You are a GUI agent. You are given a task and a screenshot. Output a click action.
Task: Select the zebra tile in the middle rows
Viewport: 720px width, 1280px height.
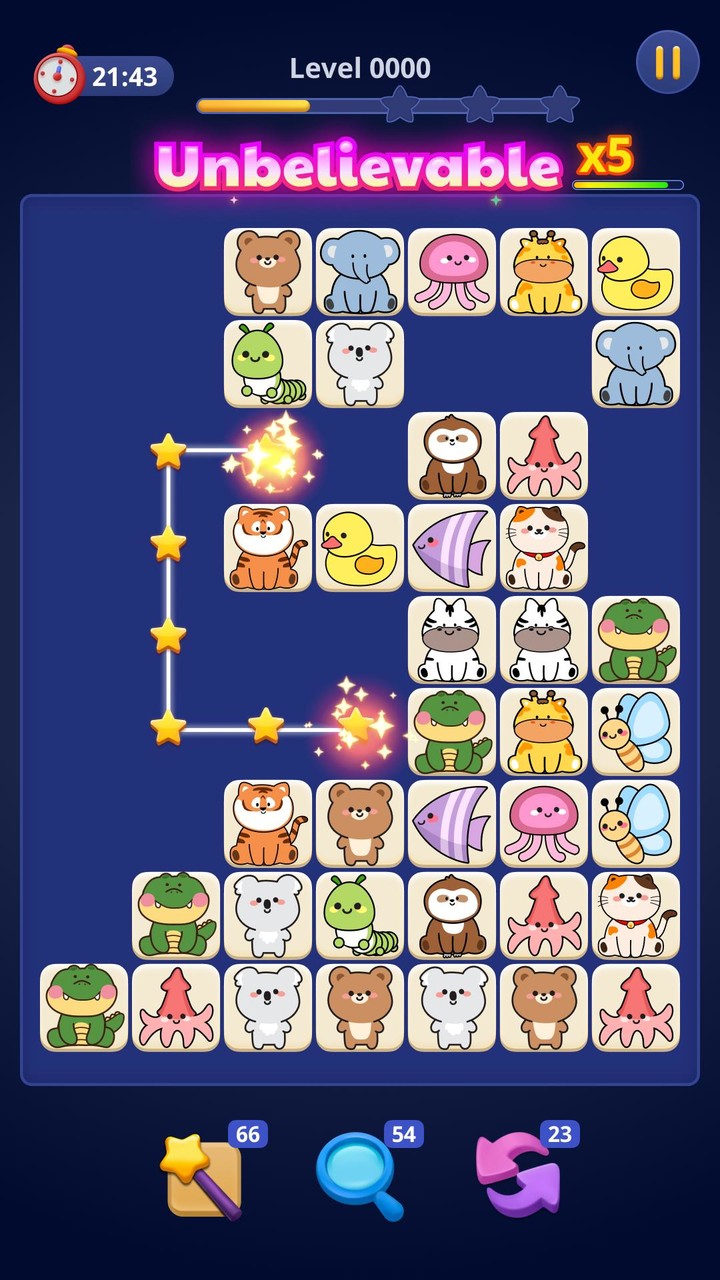[451, 638]
